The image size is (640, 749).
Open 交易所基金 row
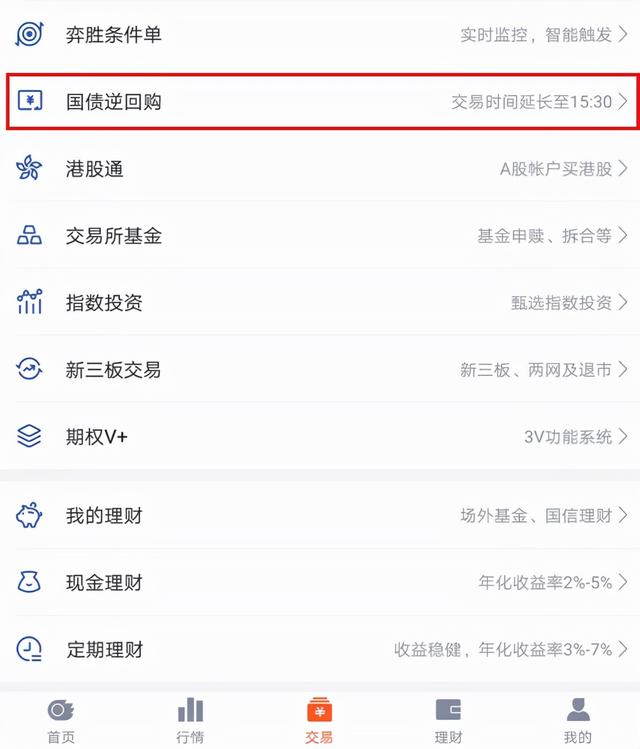(320, 236)
